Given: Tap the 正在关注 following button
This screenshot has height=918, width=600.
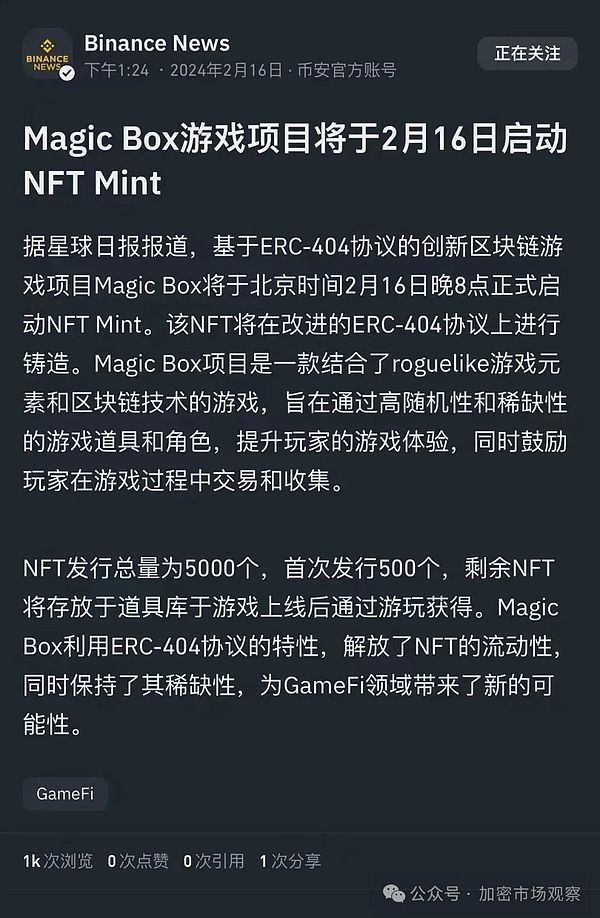Looking at the screenshot, I should pyautogui.click(x=527, y=53).
